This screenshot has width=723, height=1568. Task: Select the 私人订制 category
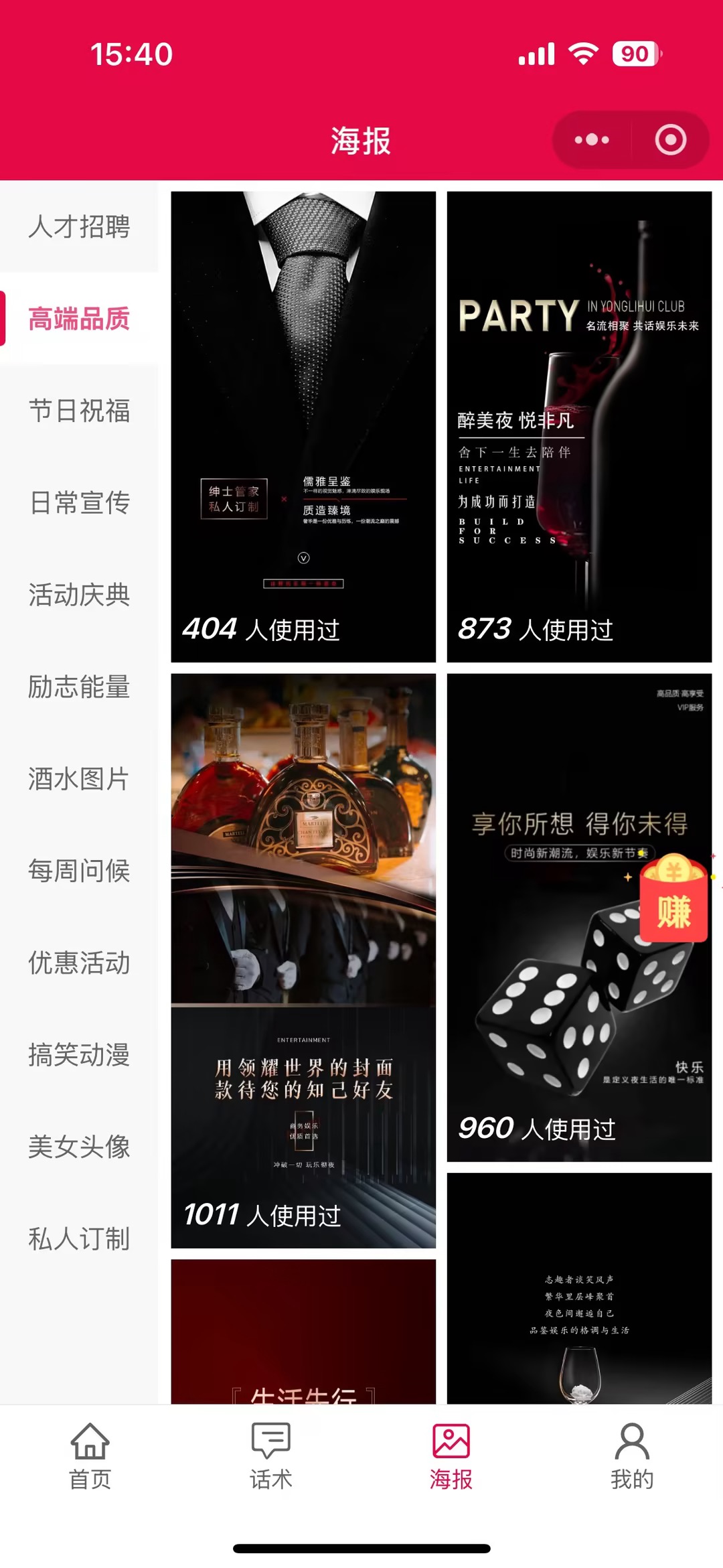[x=79, y=1239]
